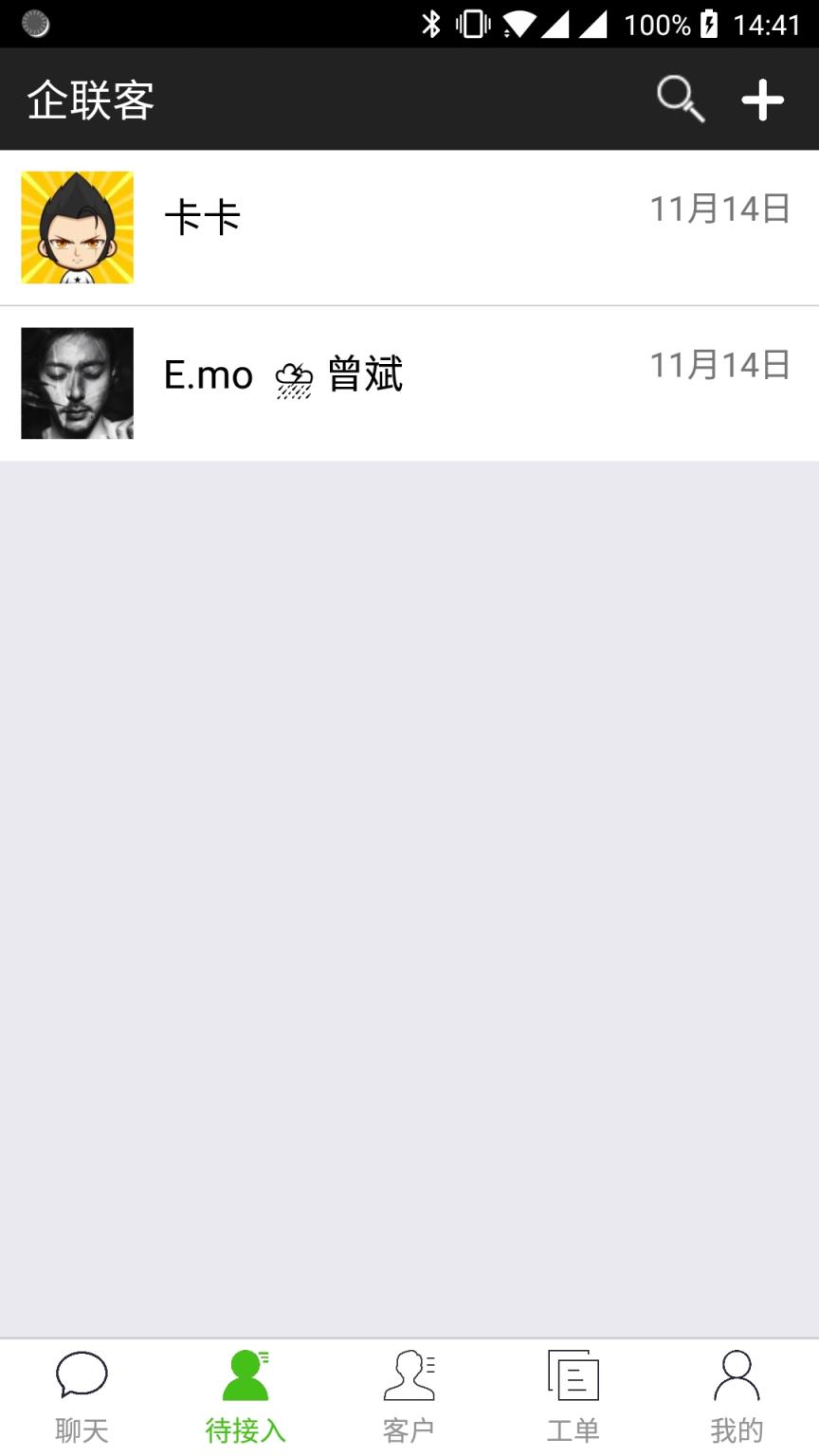Tap the 11月14日 date next to 卡卡
819x1456 pixels.
[x=719, y=209]
